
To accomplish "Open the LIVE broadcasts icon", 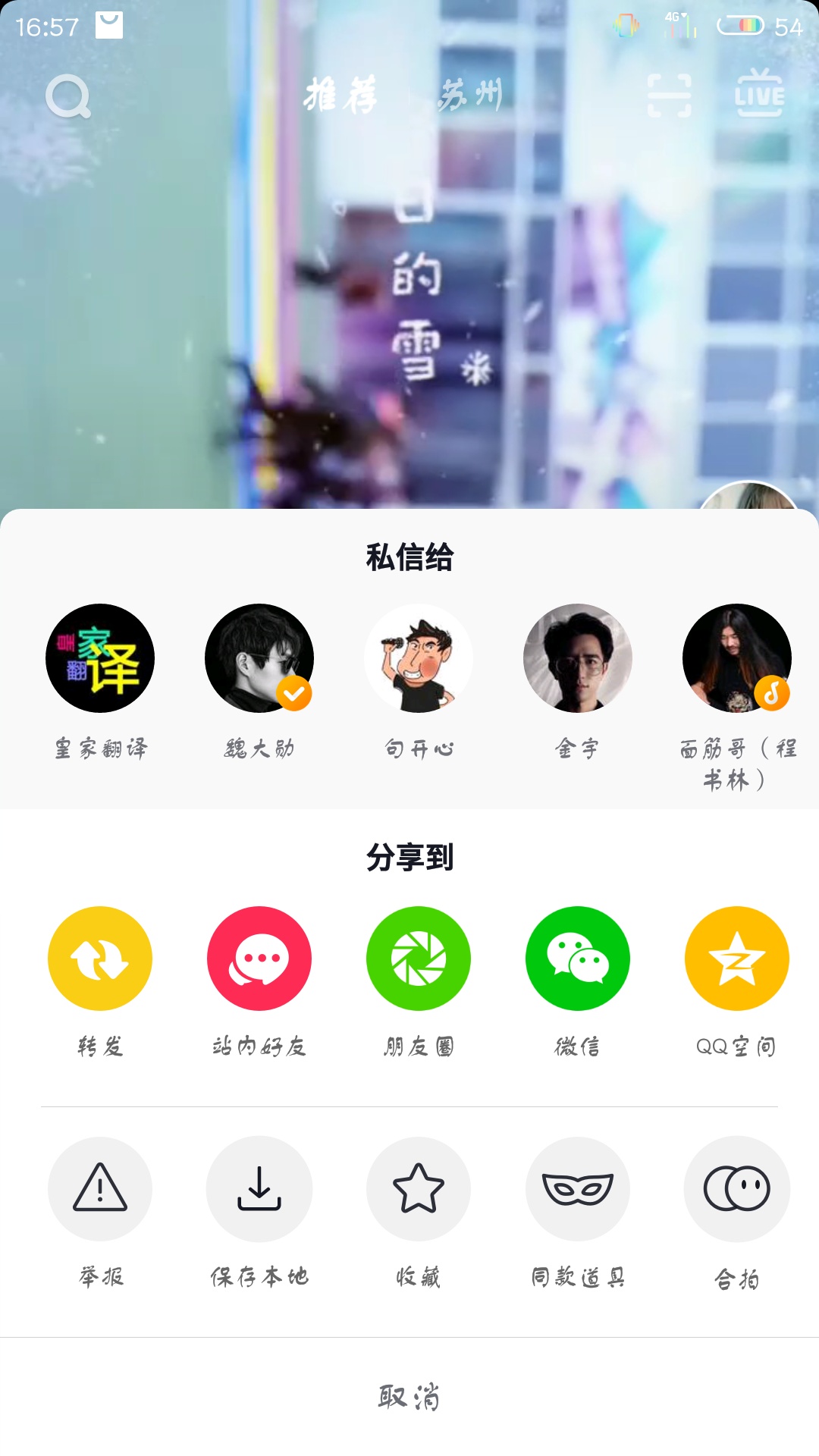I will tap(759, 94).
